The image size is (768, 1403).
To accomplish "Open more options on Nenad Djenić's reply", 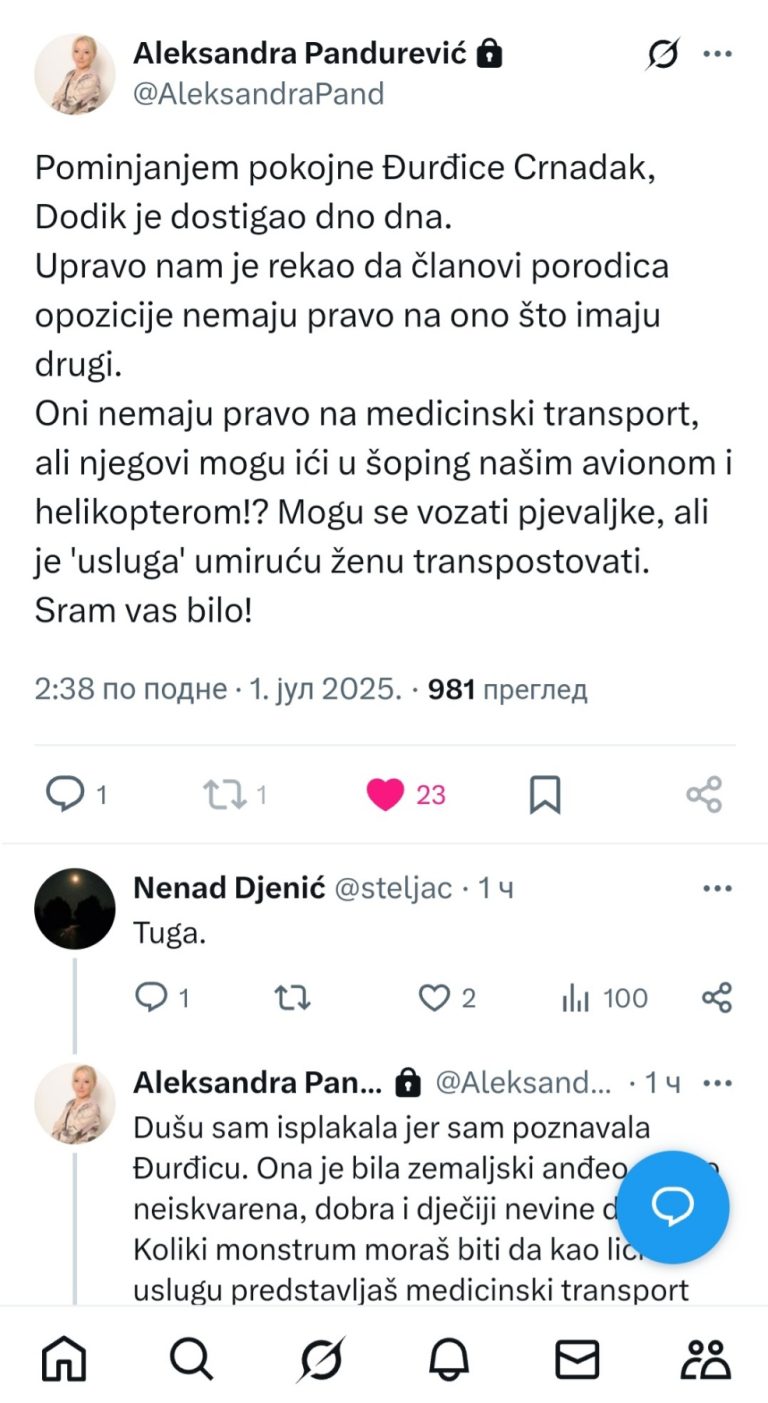I will tap(717, 888).
